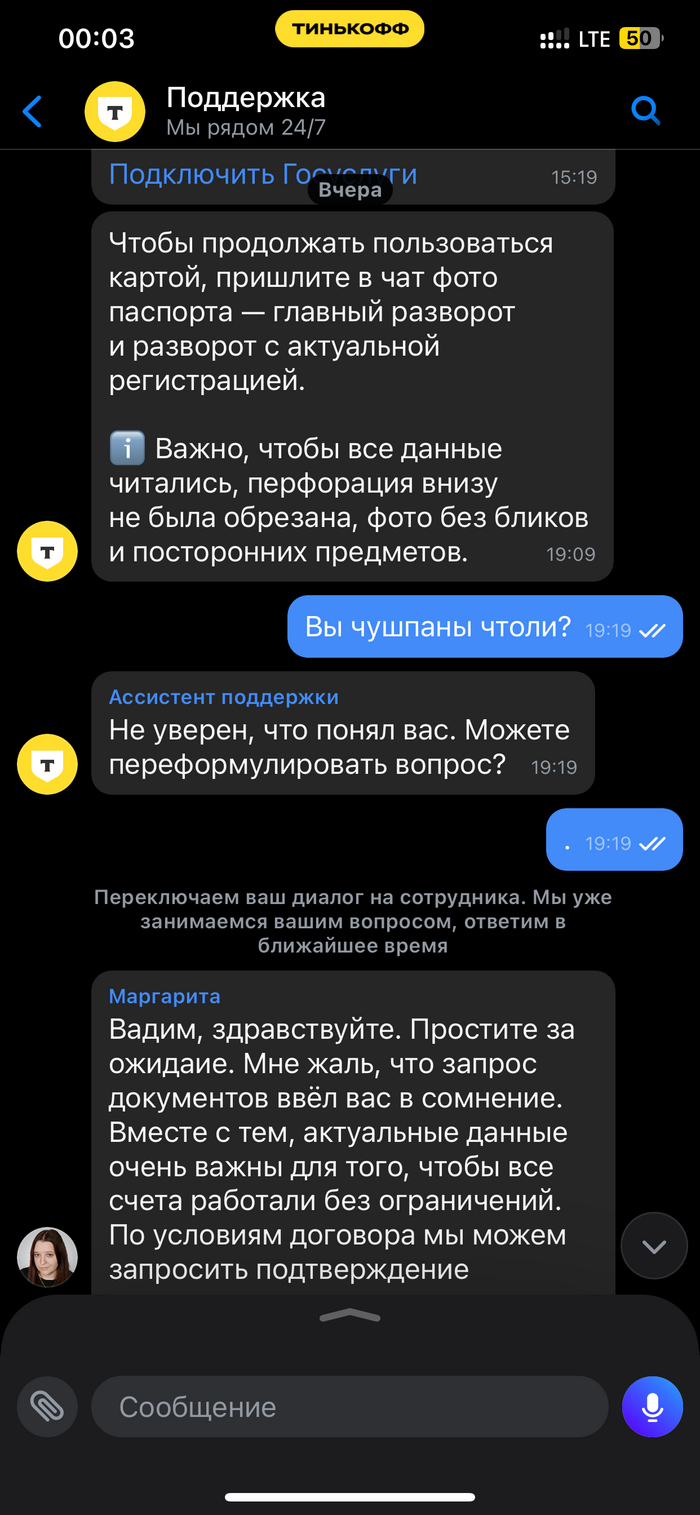
Task: Record a voice message with the microphone
Action: coord(652,1407)
